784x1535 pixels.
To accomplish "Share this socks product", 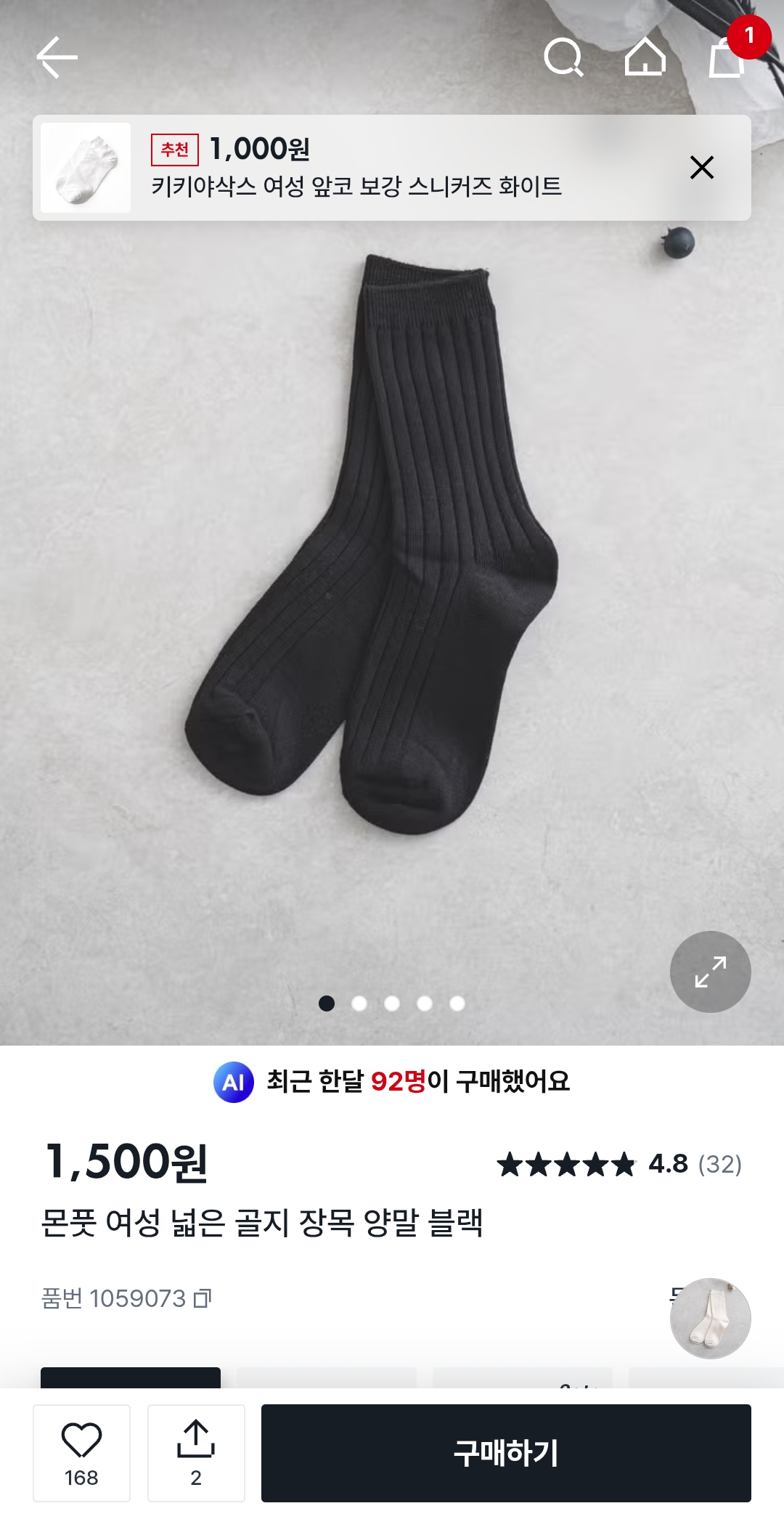I will [196, 1452].
